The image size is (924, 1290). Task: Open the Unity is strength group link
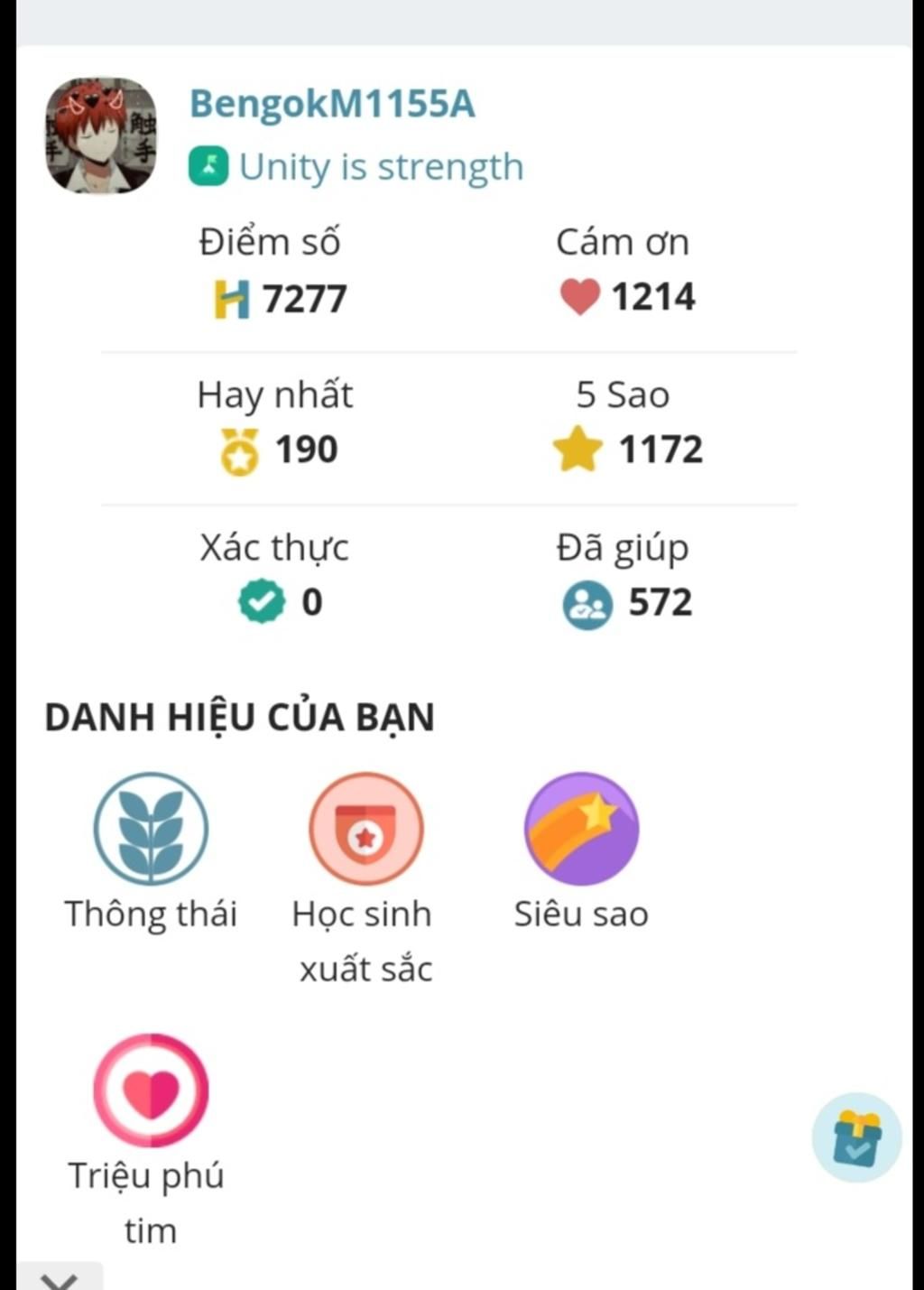380,167
